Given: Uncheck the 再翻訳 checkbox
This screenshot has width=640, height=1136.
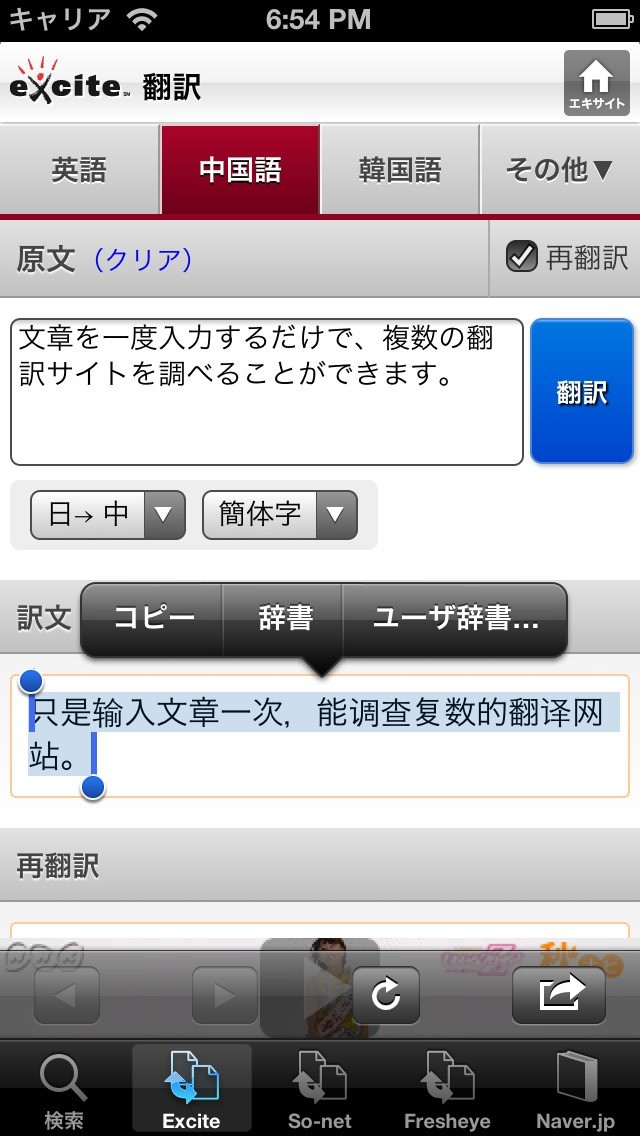Looking at the screenshot, I should pyautogui.click(x=522, y=257).
